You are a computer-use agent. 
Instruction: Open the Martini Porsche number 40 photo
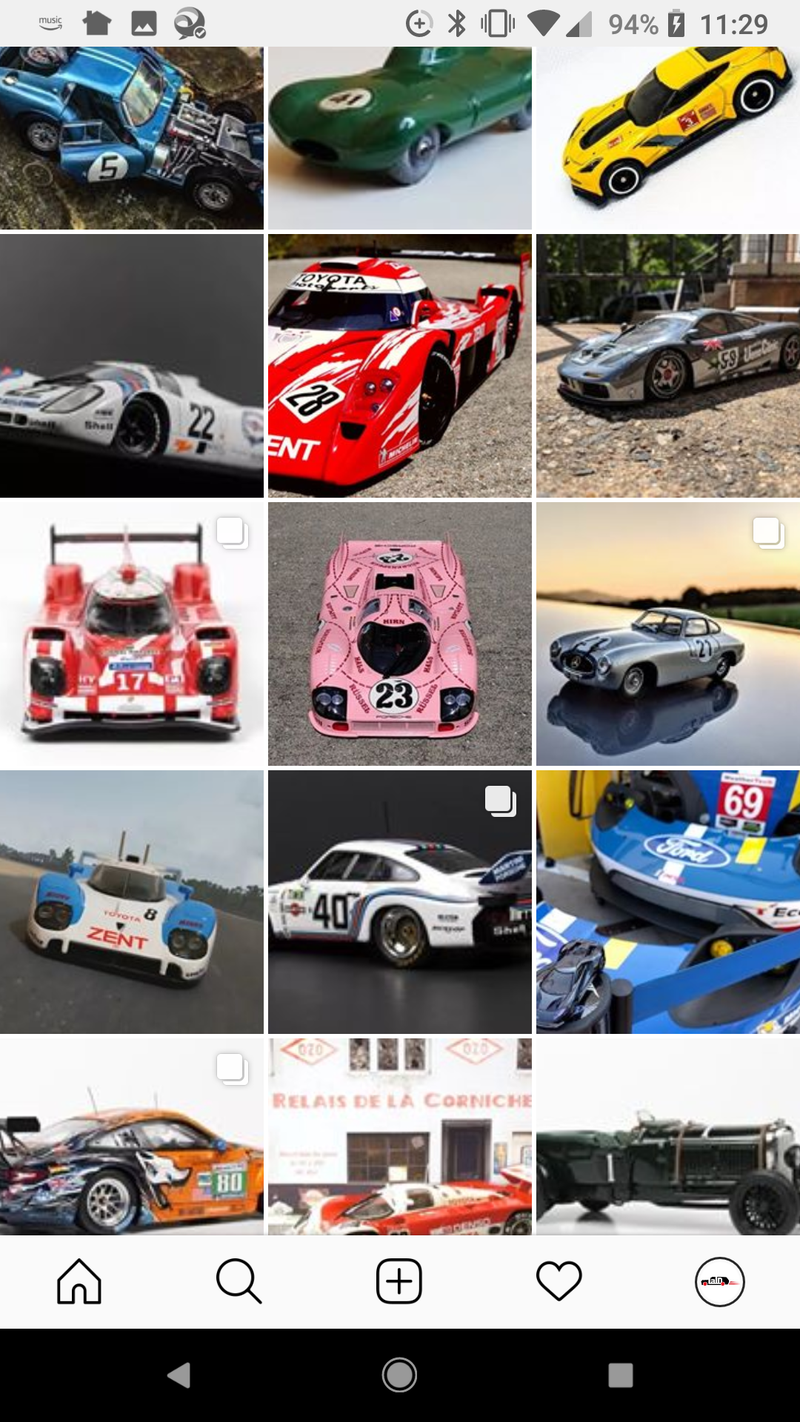tap(400, 901)
